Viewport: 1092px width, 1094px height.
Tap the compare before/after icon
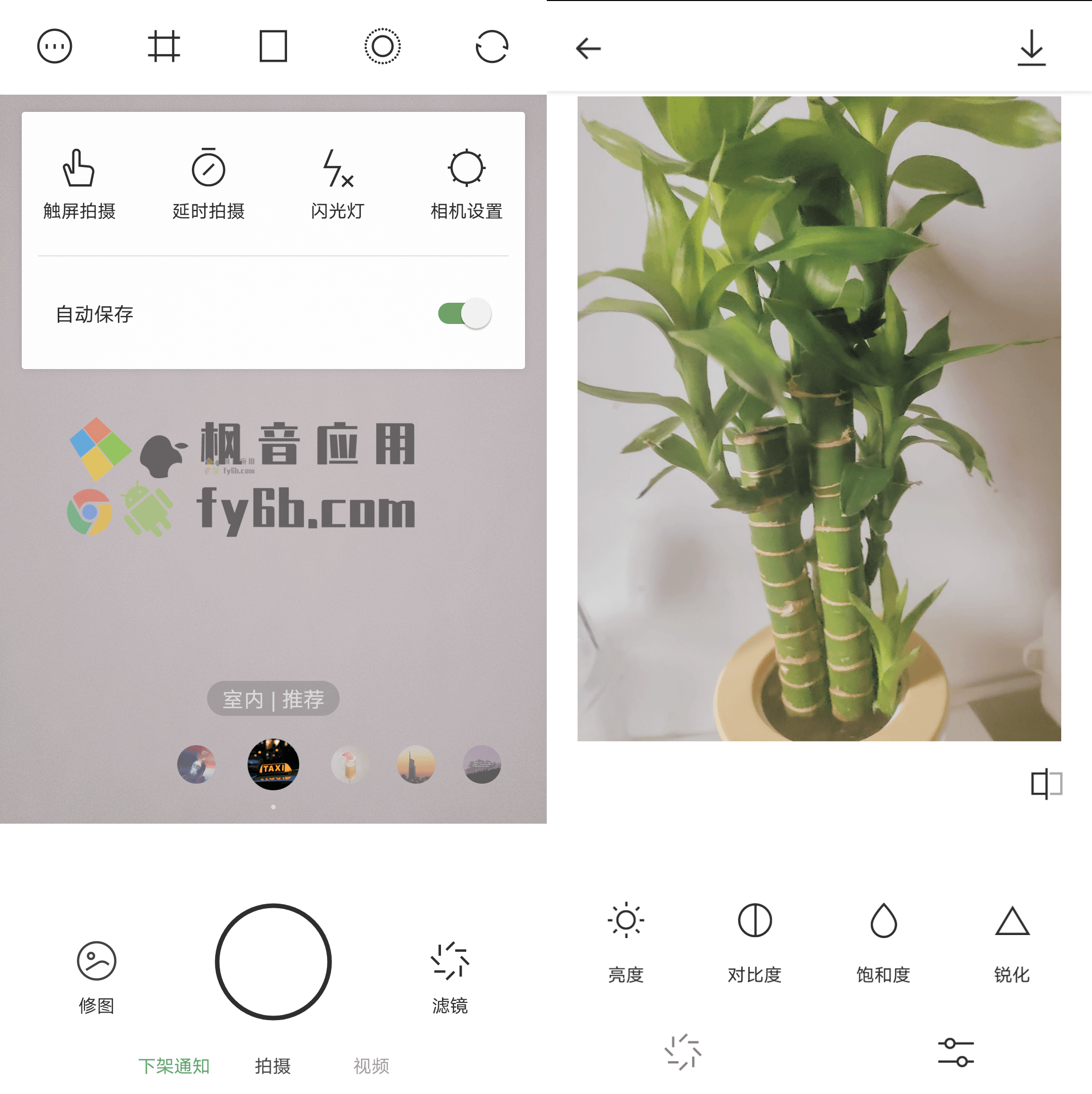click(x=1045, y=784)
